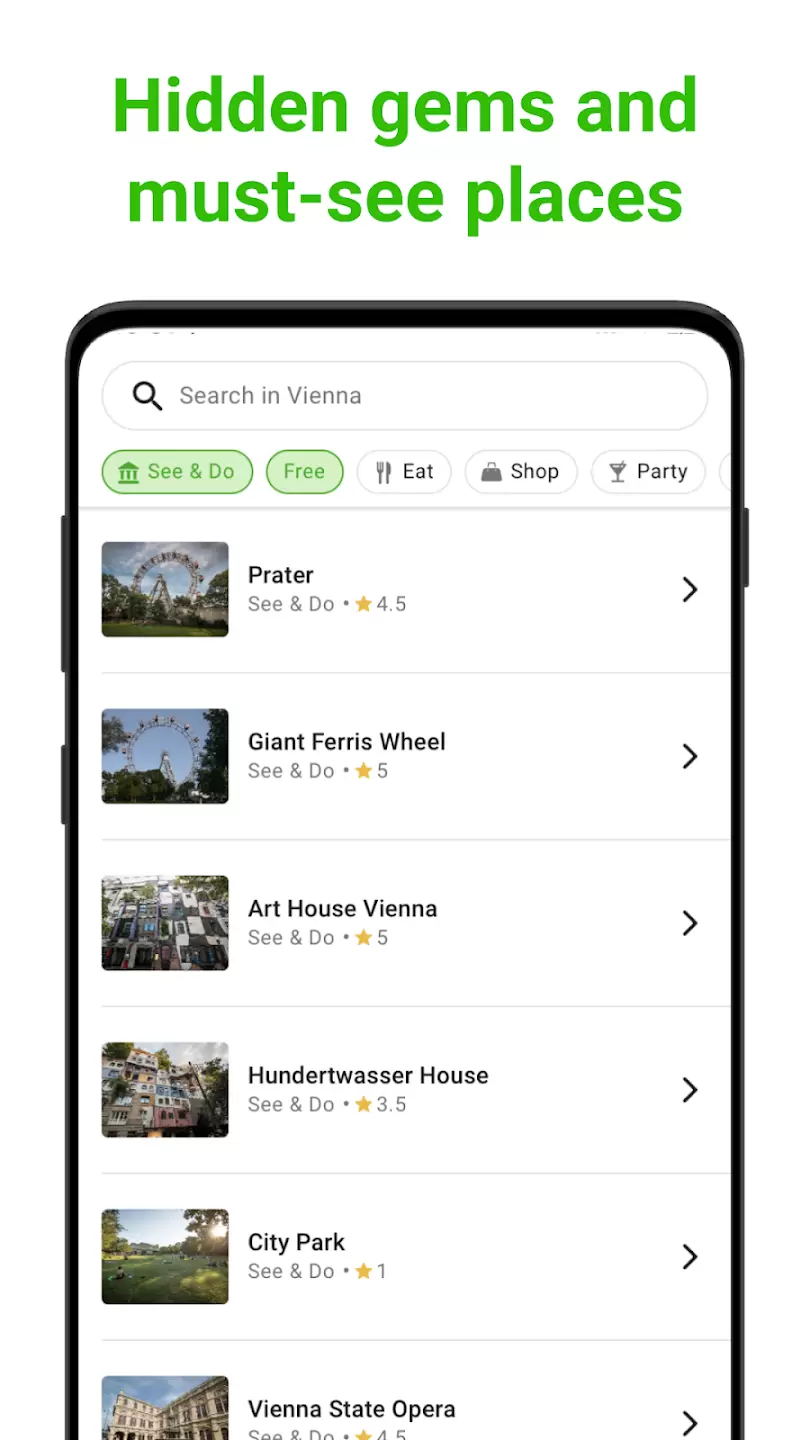
Task: Click the fork and knife icon on Eat chip
Action: click(x=383, y=471)
